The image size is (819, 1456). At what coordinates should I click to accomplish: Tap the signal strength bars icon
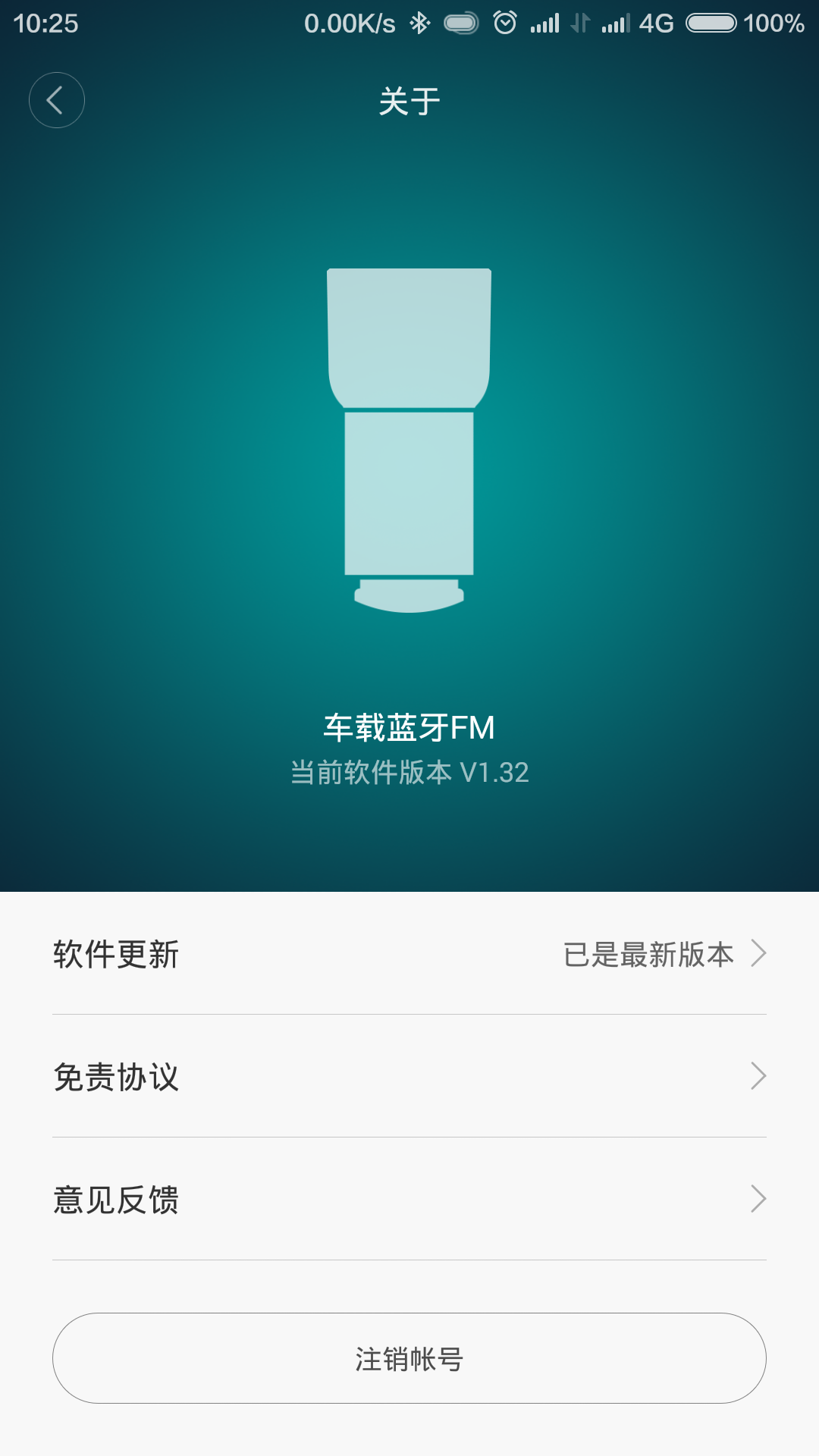(x=544, y=23)
